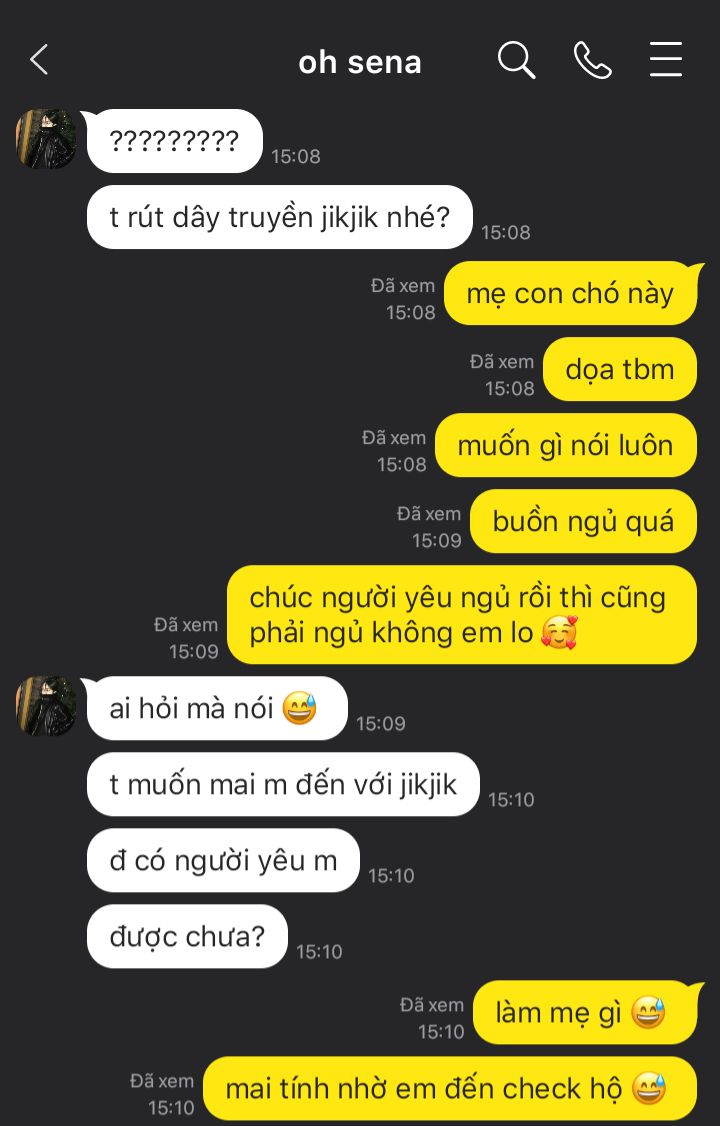Search within this conversation

[x=516, y=61]
